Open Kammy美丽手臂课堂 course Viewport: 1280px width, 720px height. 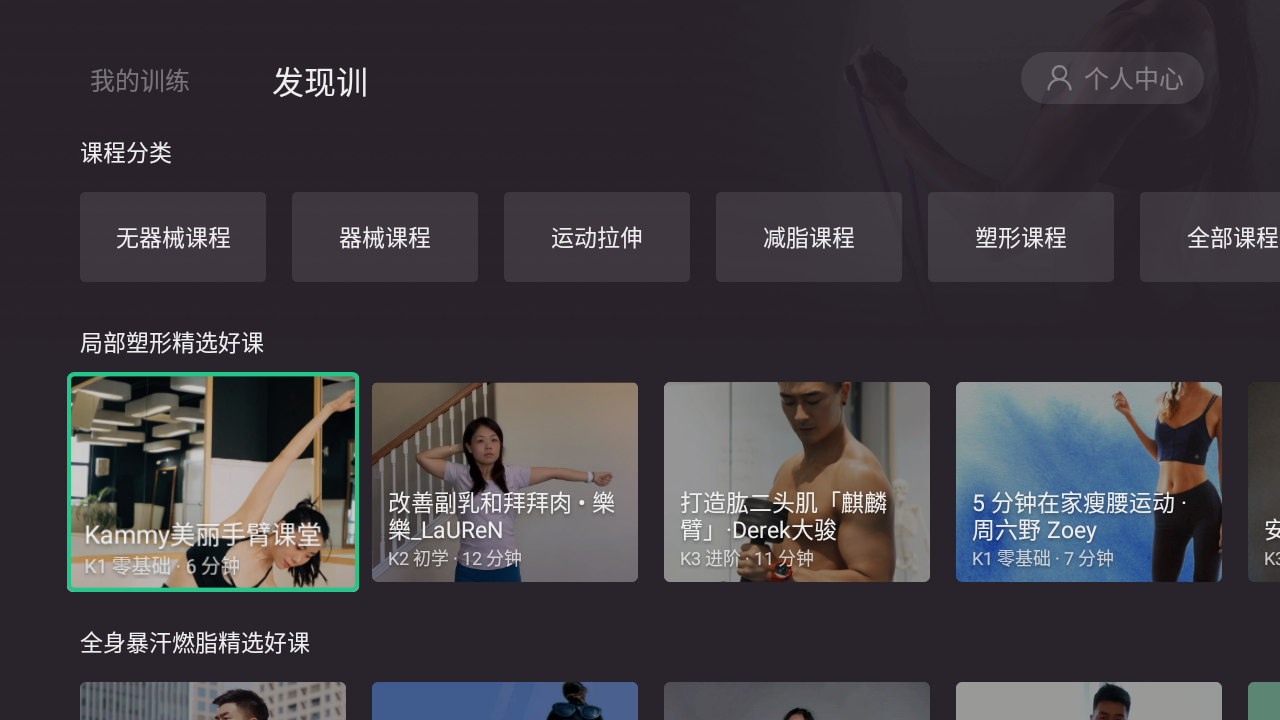pos(213,482)
